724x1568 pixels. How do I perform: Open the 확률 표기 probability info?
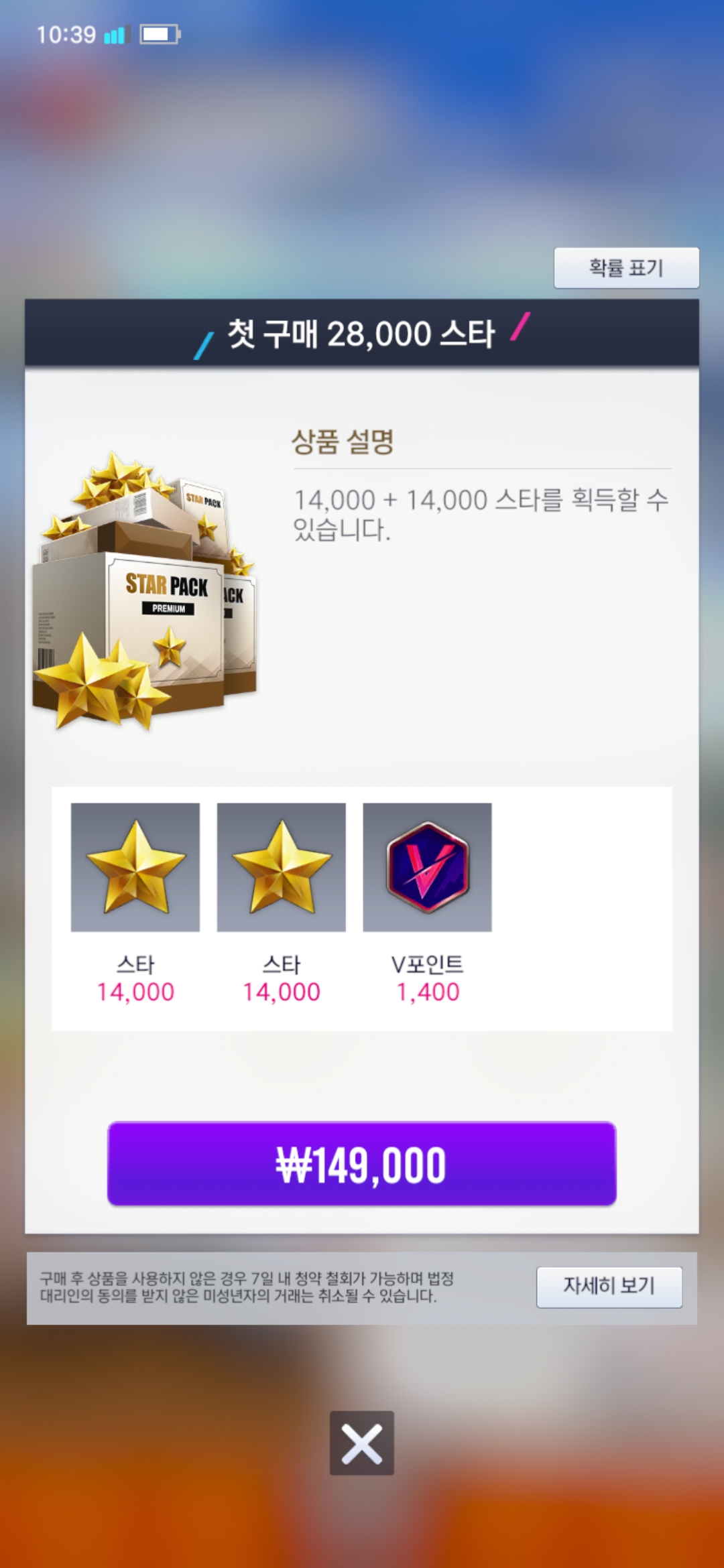click(x=626, y=268)
